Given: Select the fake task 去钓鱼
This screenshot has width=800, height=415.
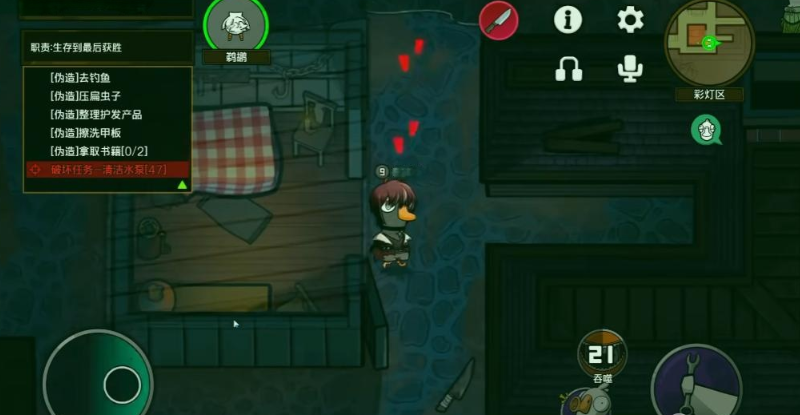Looking at the screenshot, I should (x=84, y=78).
